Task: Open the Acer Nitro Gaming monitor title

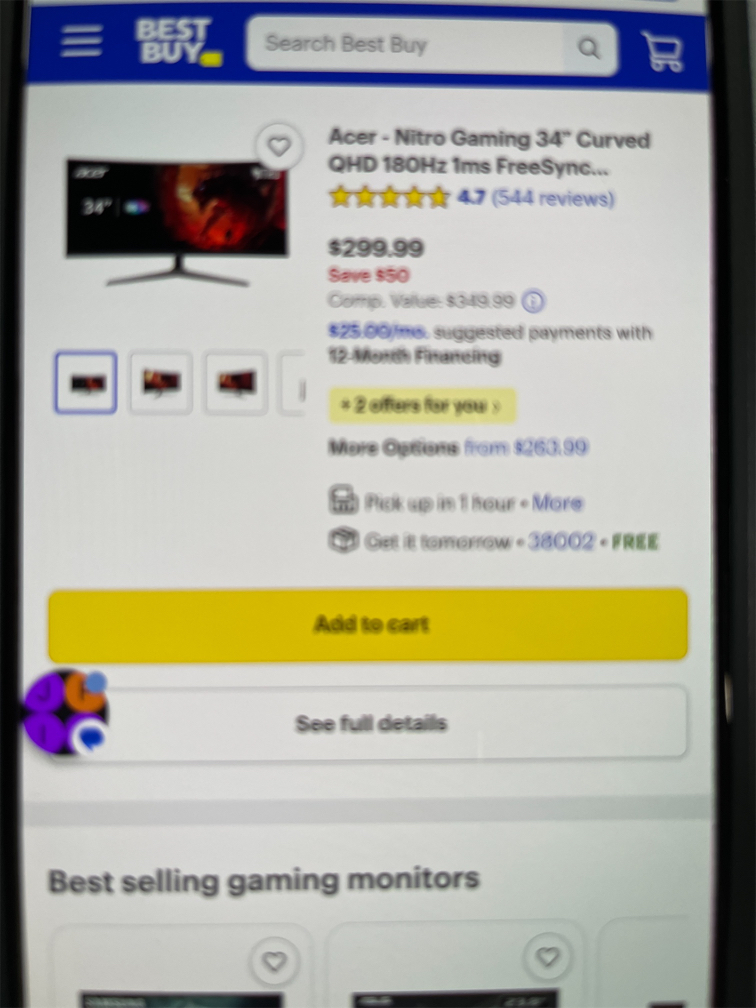Action: [x=488, y=152]
